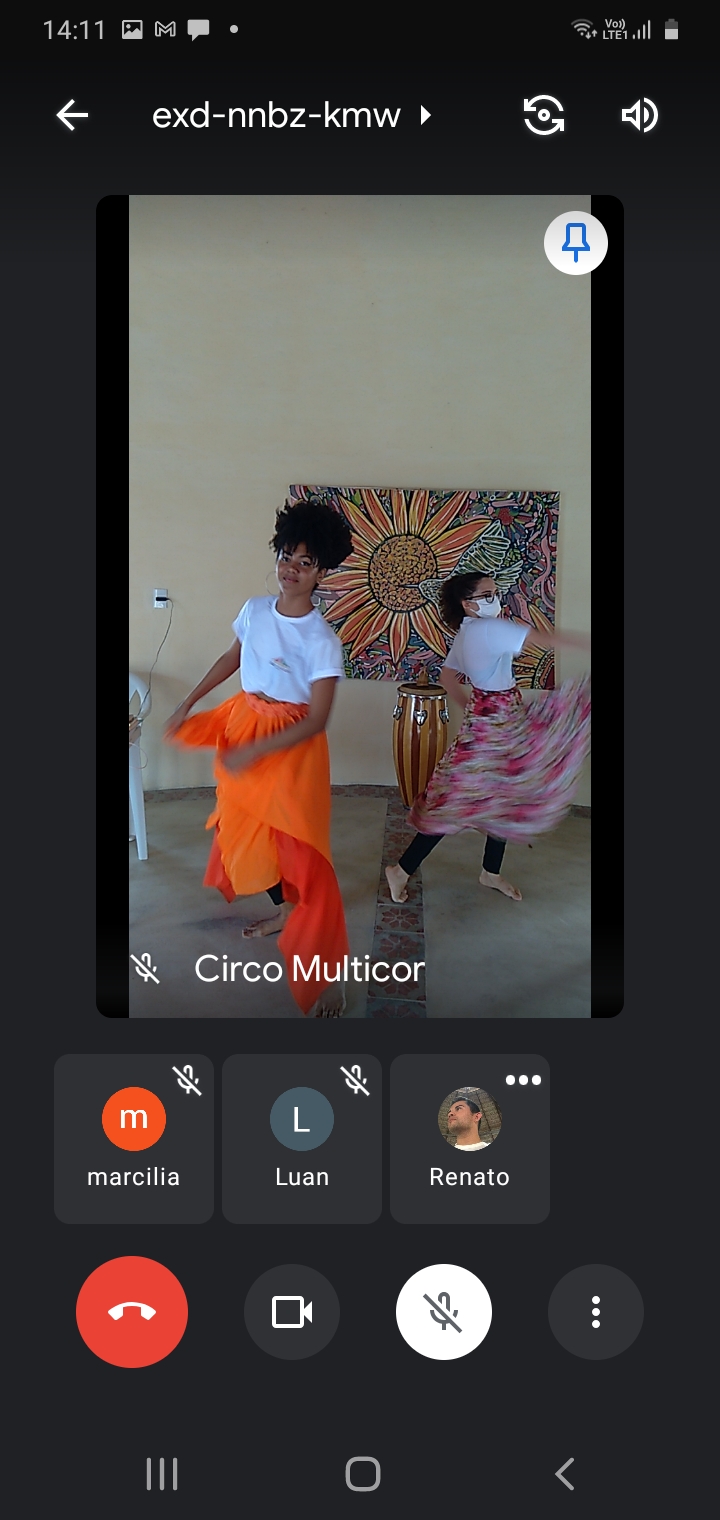
Task: Select Renato's participant tile
Action: [x=470, y=1138]
